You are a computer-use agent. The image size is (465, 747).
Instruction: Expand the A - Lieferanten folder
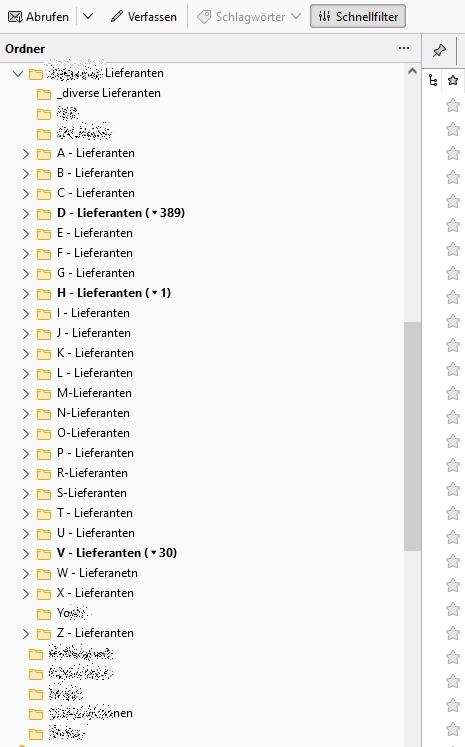[26, 154]
